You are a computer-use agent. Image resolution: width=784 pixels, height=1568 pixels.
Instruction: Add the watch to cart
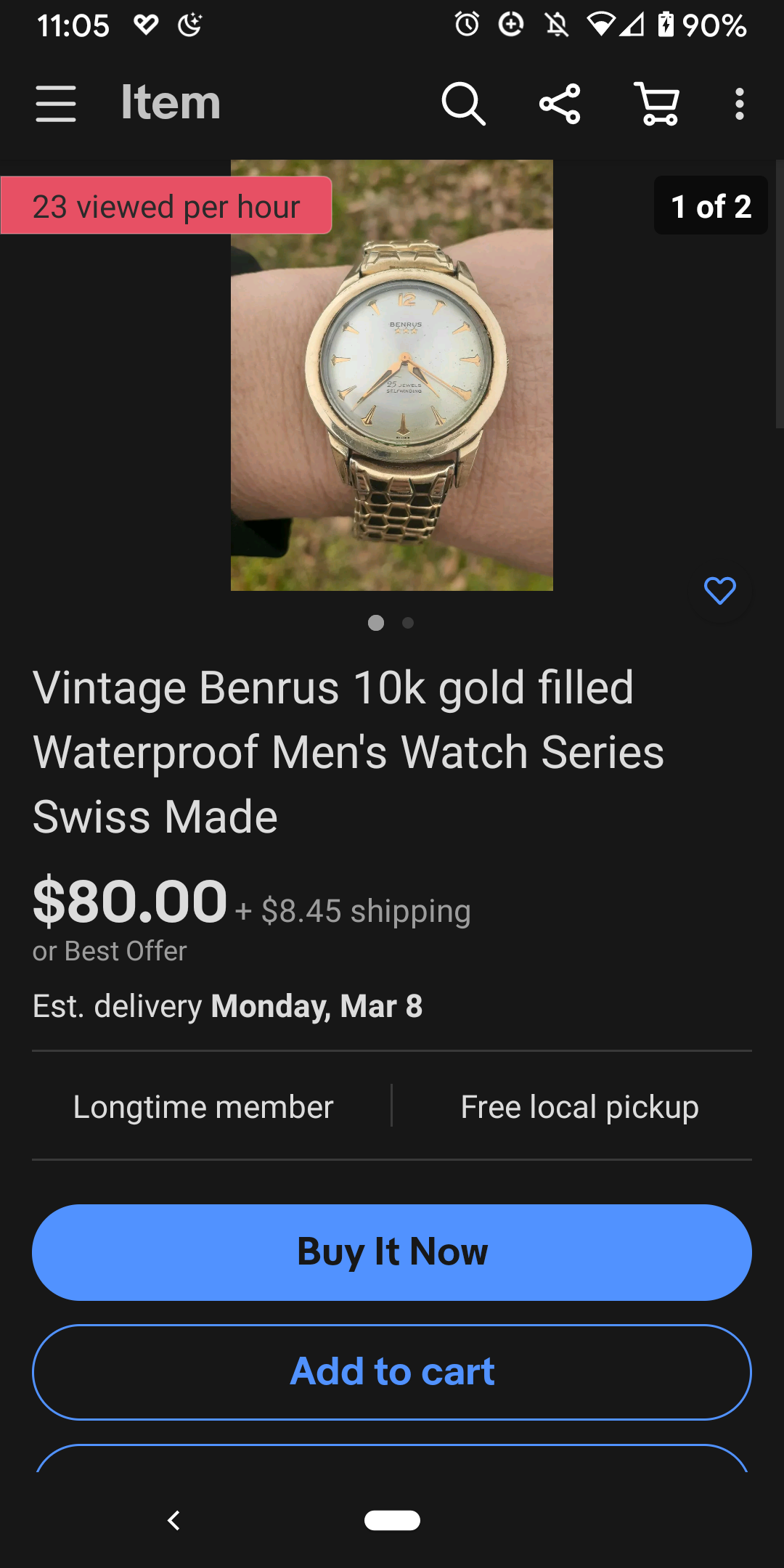click(x=392, y=1372)
